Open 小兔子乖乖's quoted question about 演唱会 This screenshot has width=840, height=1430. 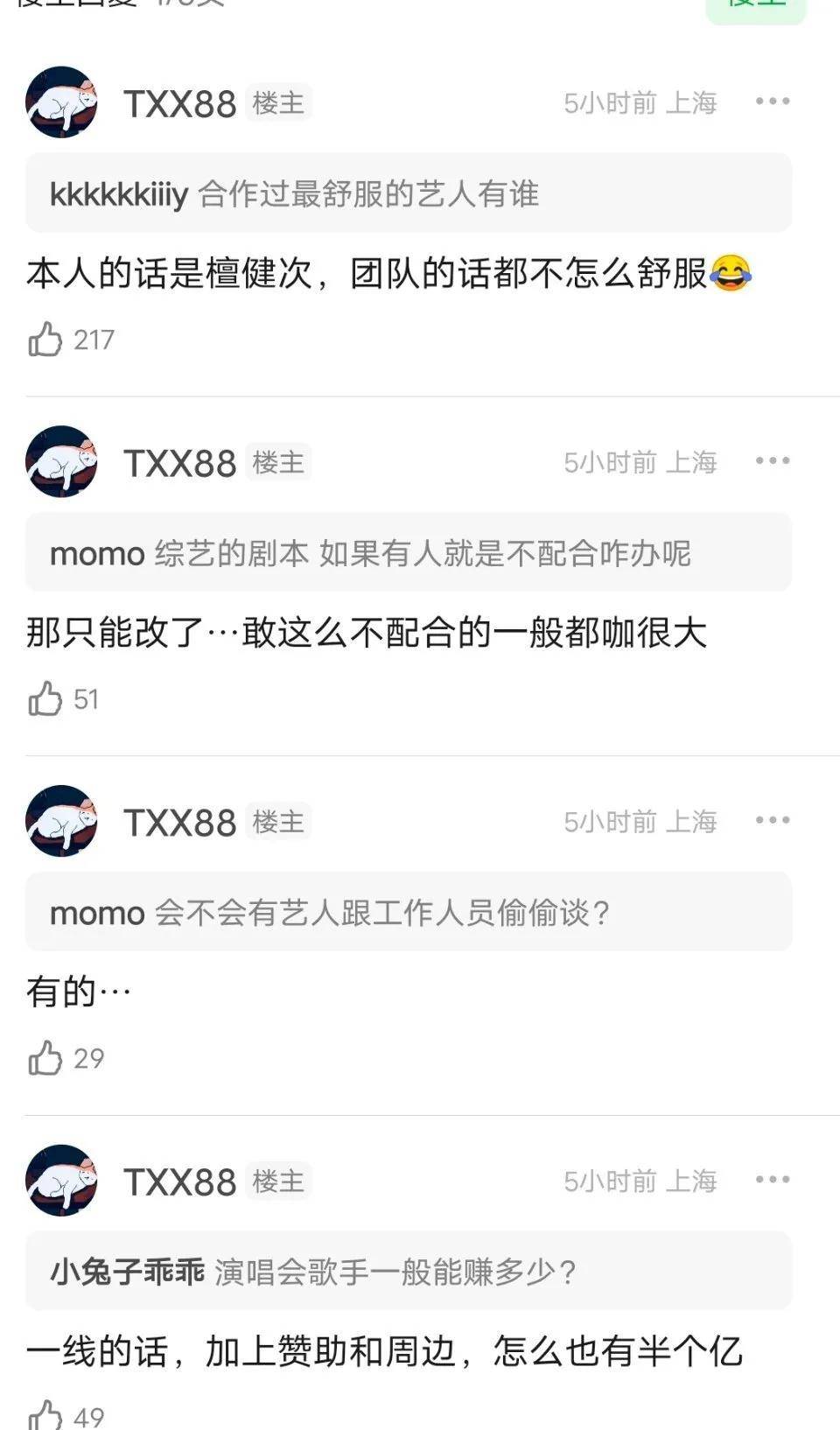[408, 1272]
